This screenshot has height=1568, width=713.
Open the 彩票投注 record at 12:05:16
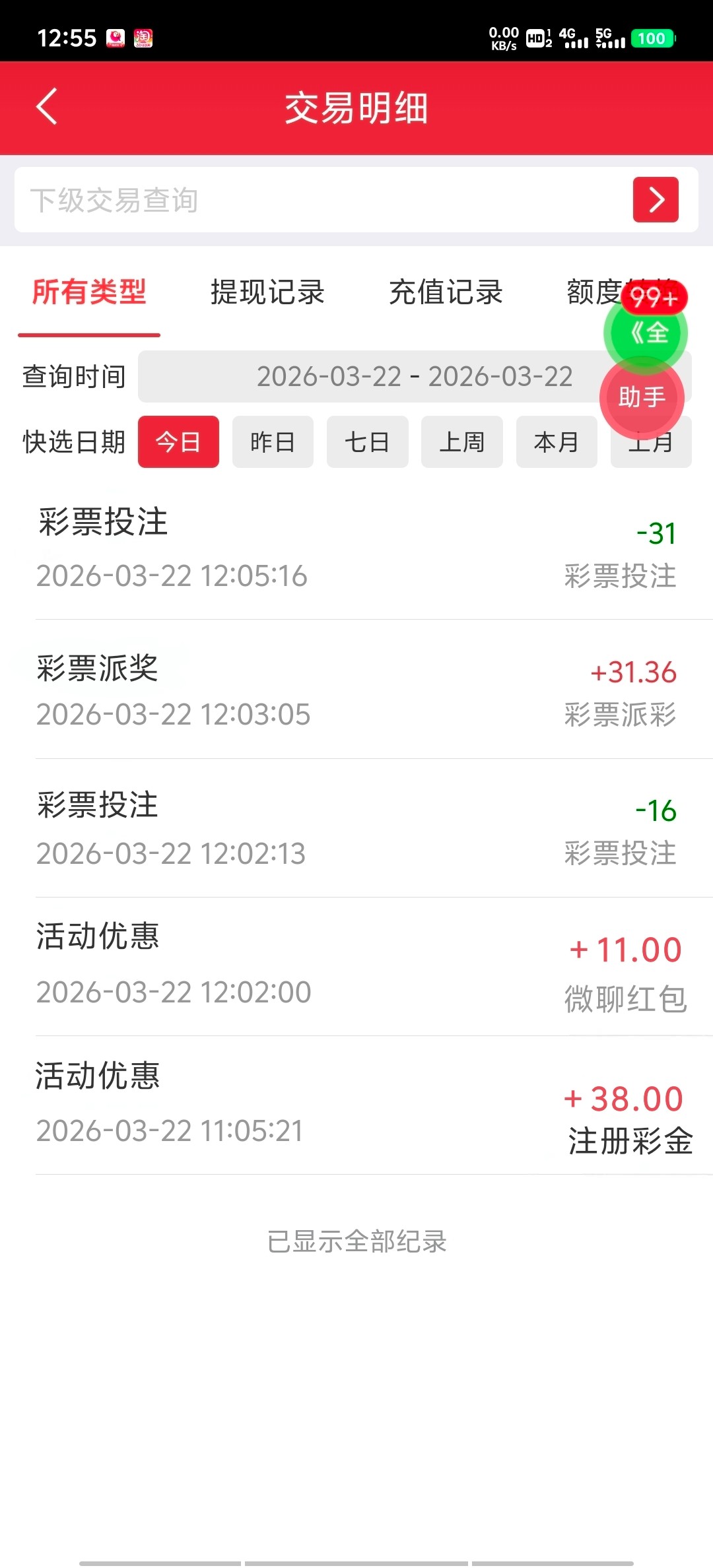pos(356,549)
